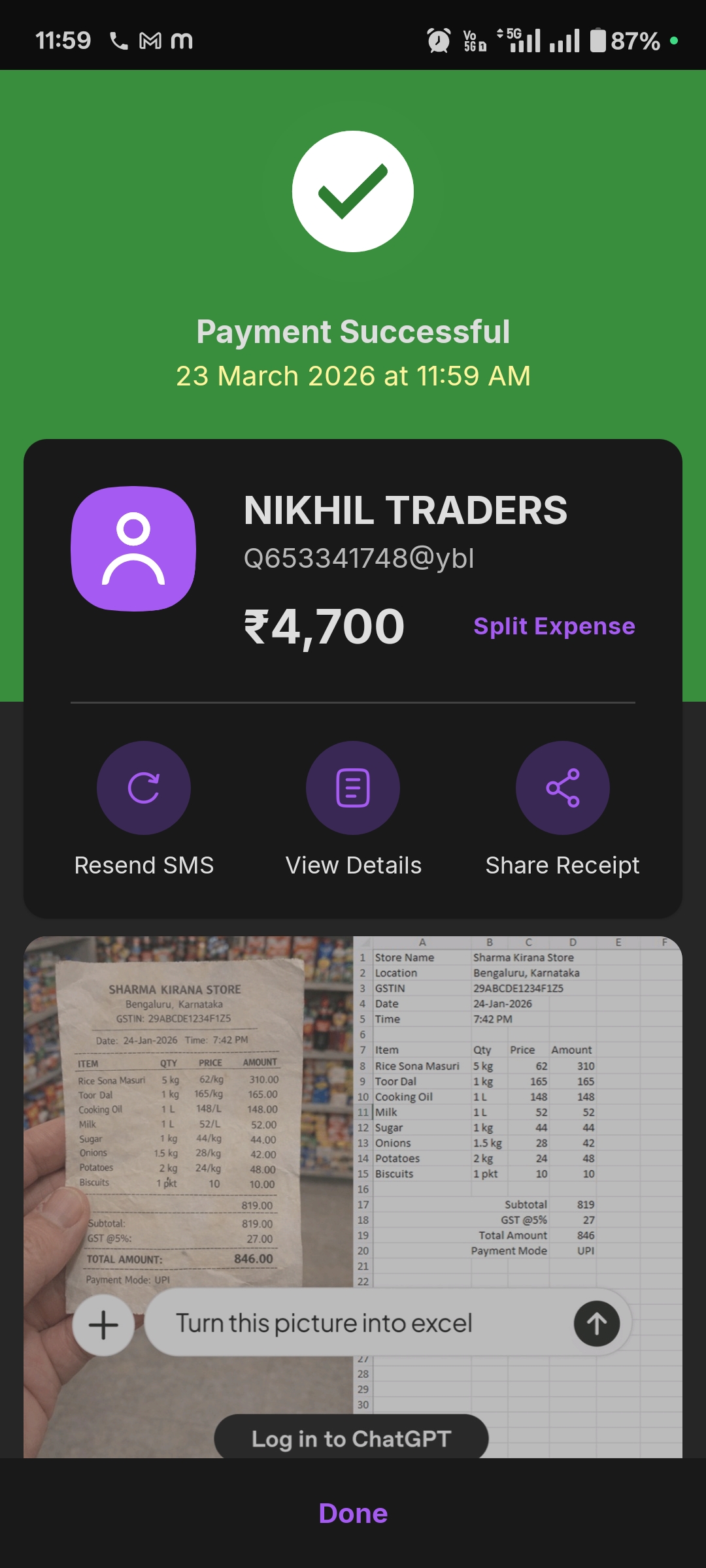706x1568 pixels.
Task: Resend the payment SMS
Action: [x=144, y=789]
